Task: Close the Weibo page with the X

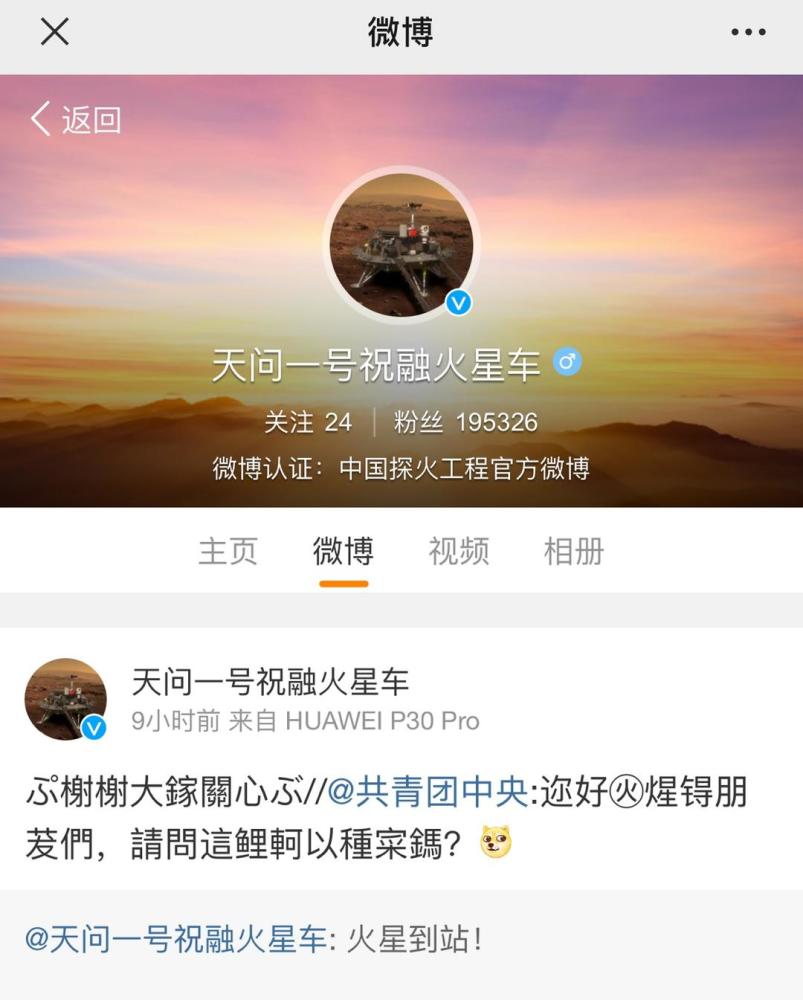Action: pos(54,33)
